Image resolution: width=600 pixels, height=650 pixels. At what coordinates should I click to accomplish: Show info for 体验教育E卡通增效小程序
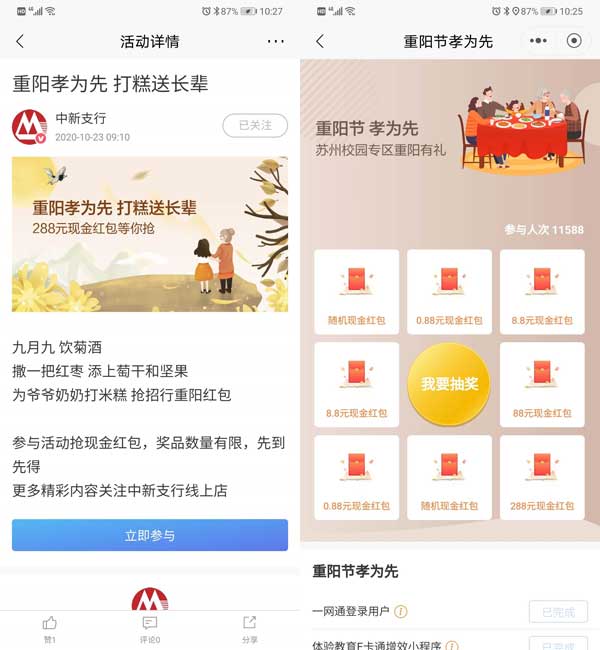point(452,645)
